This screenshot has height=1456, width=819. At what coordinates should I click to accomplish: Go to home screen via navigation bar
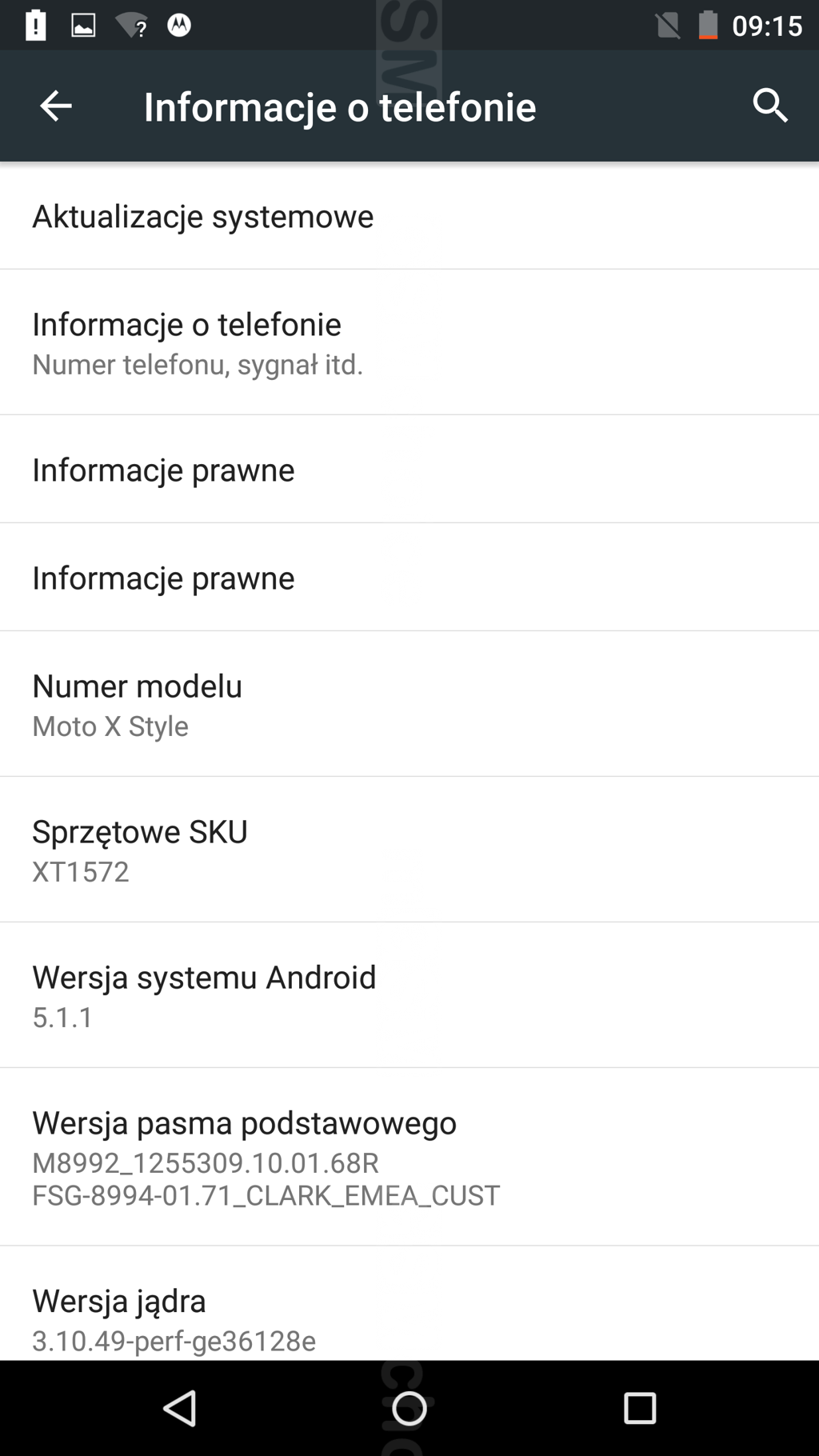tap(409, 1408)
